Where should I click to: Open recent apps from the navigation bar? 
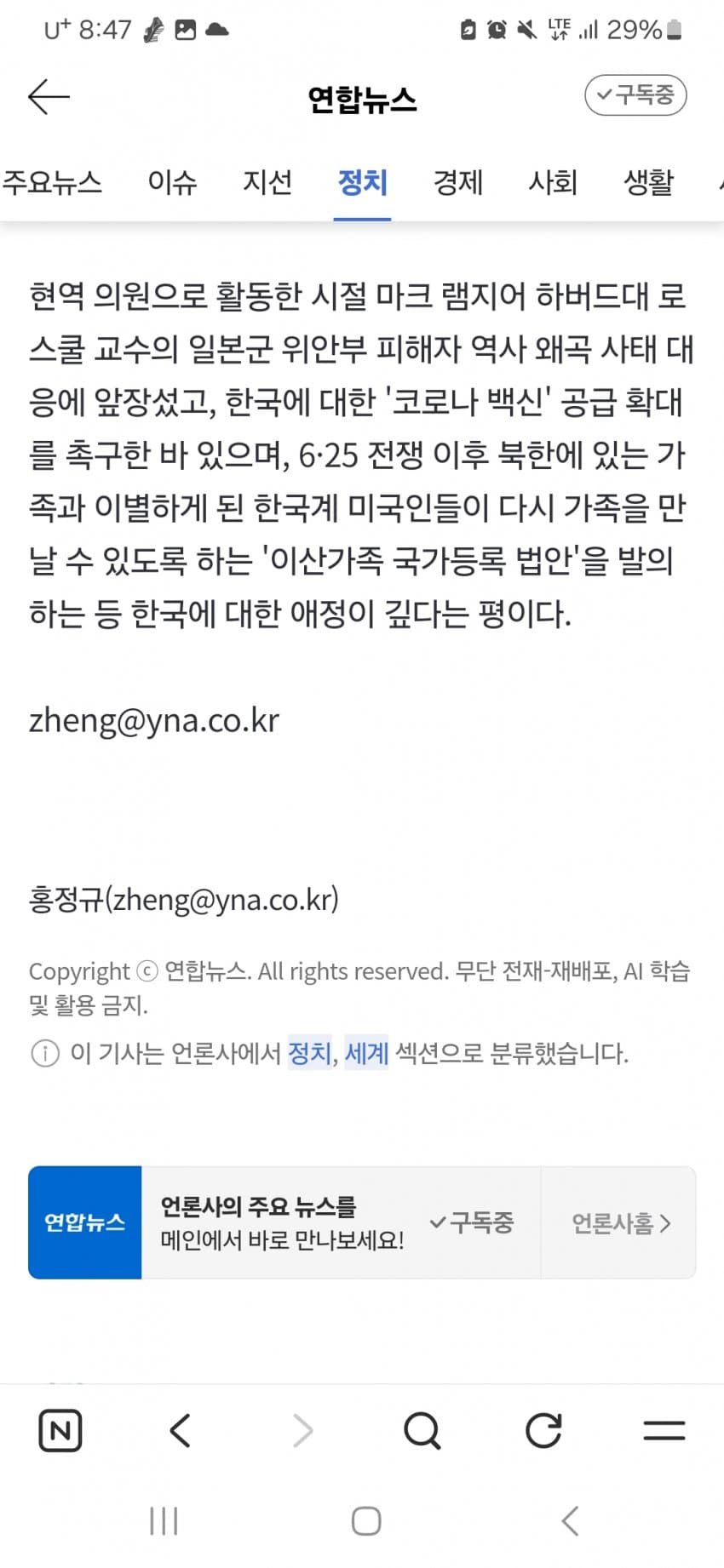pos(164,1520)
